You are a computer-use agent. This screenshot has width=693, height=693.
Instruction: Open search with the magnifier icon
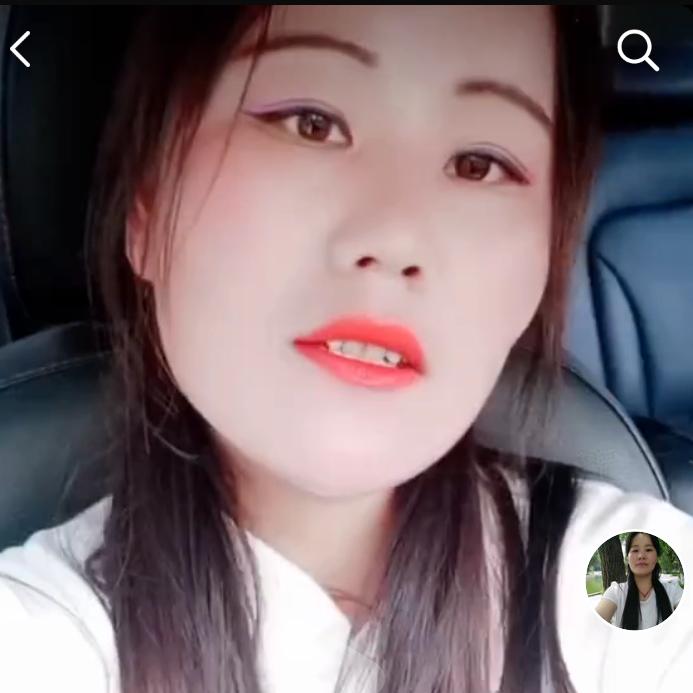point(637,49)
